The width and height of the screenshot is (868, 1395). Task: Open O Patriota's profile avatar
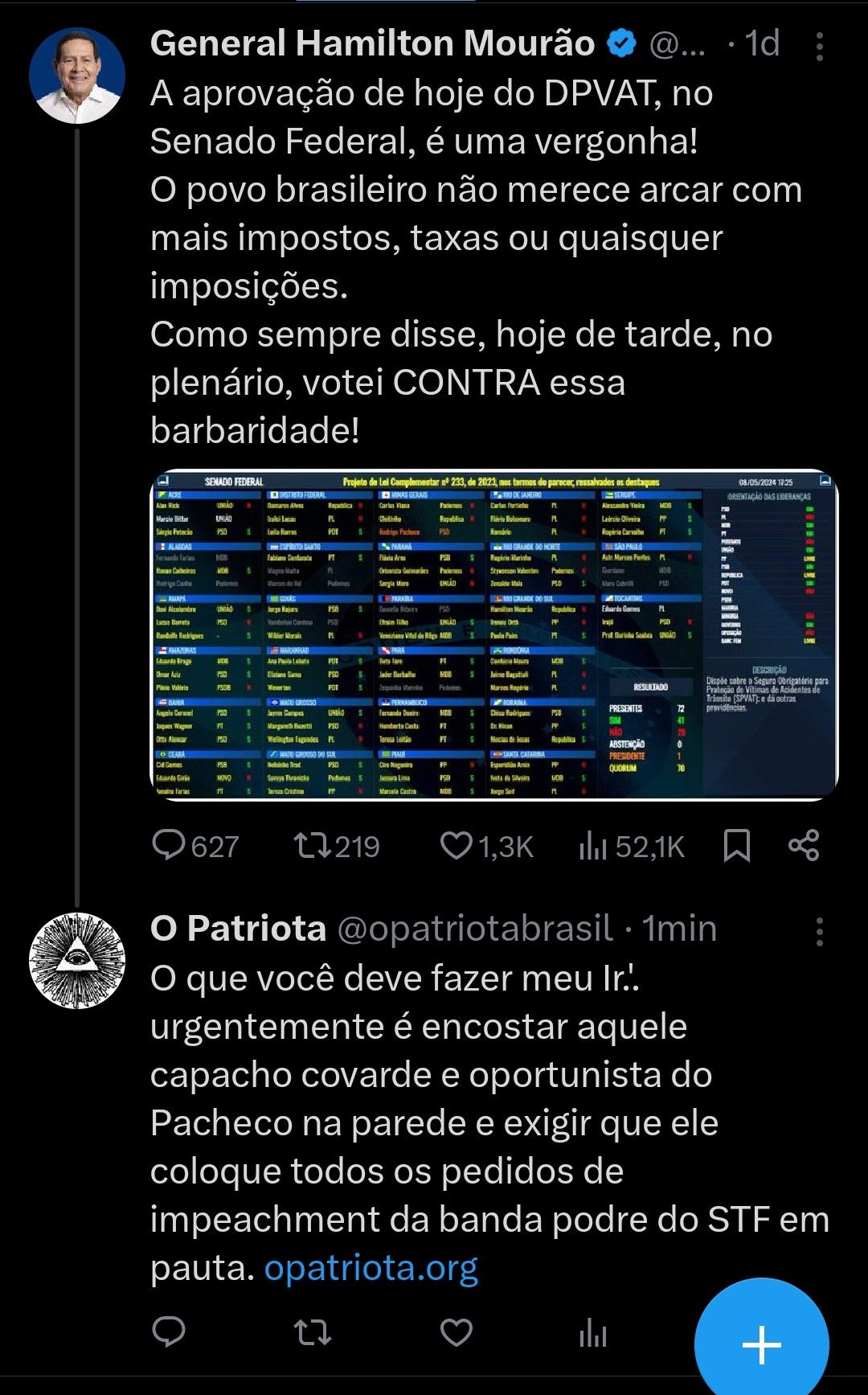pos(77,960)
